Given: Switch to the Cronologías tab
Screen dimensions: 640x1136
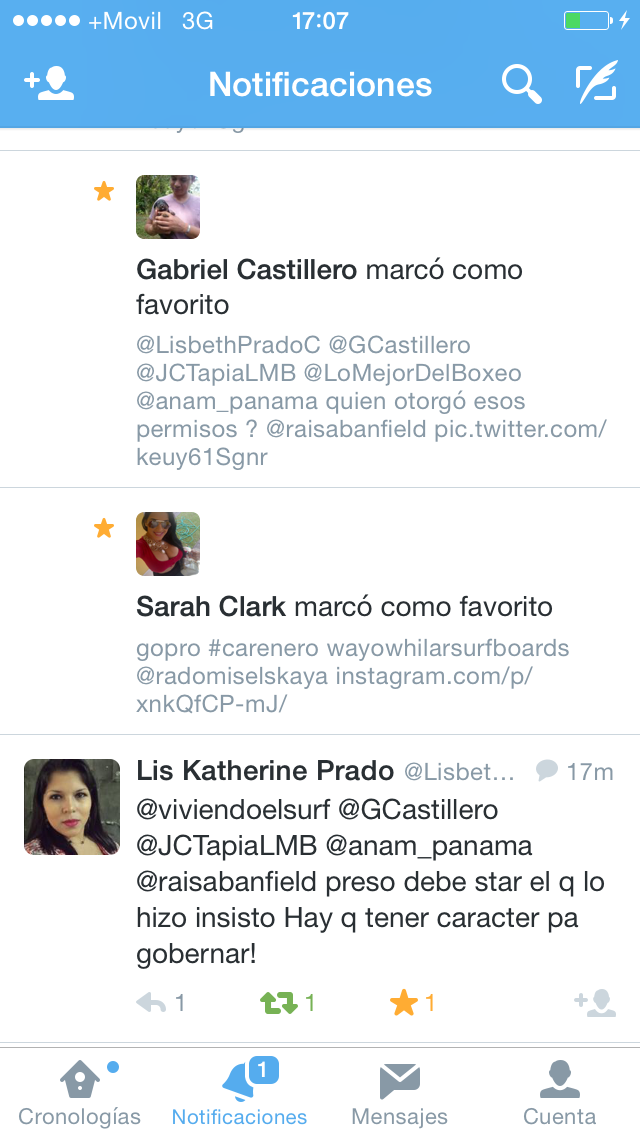Looking at the screenshot, I should click(x=79, y=1093).
